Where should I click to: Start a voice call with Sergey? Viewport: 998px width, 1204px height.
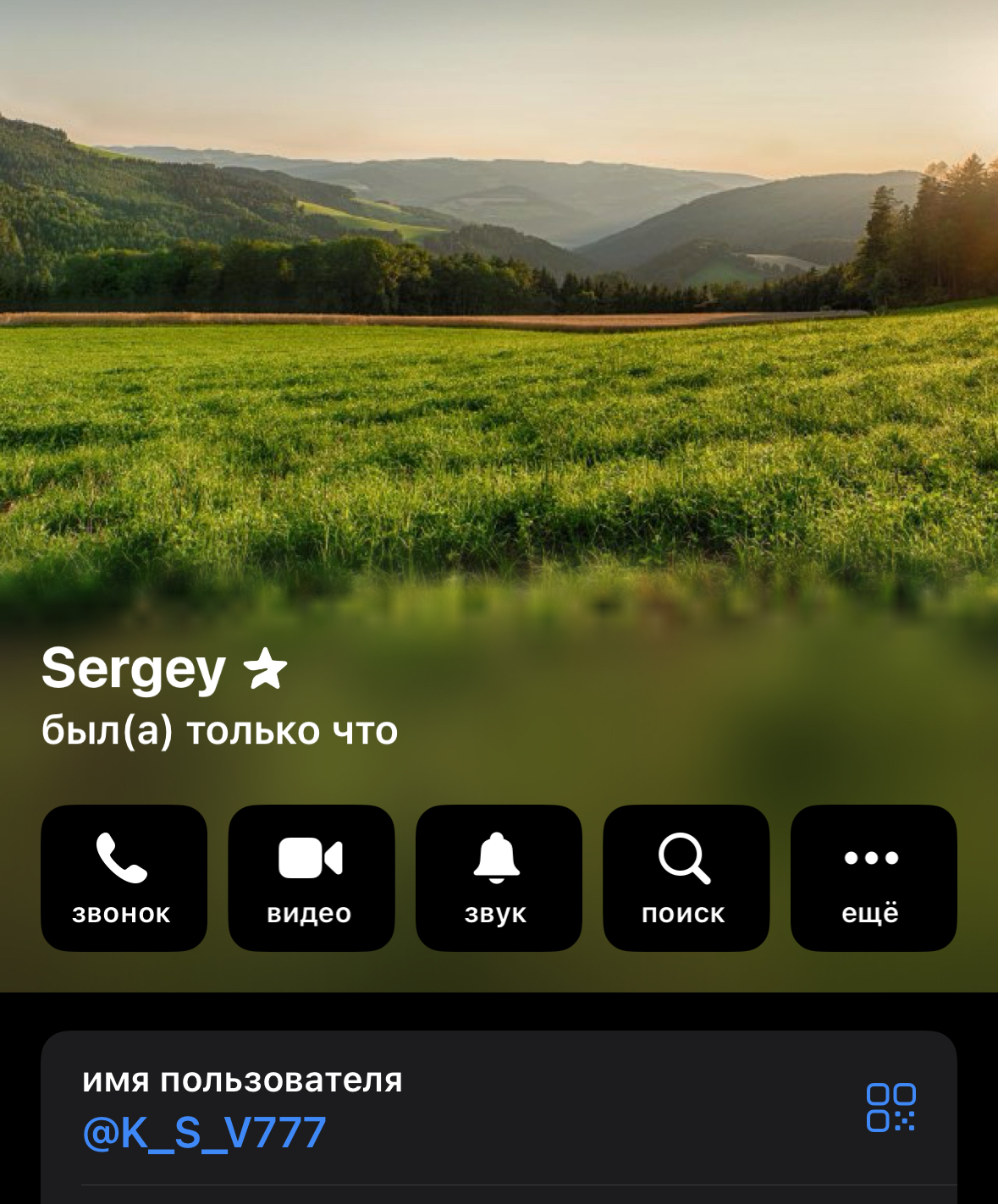(x=124, y=877)
